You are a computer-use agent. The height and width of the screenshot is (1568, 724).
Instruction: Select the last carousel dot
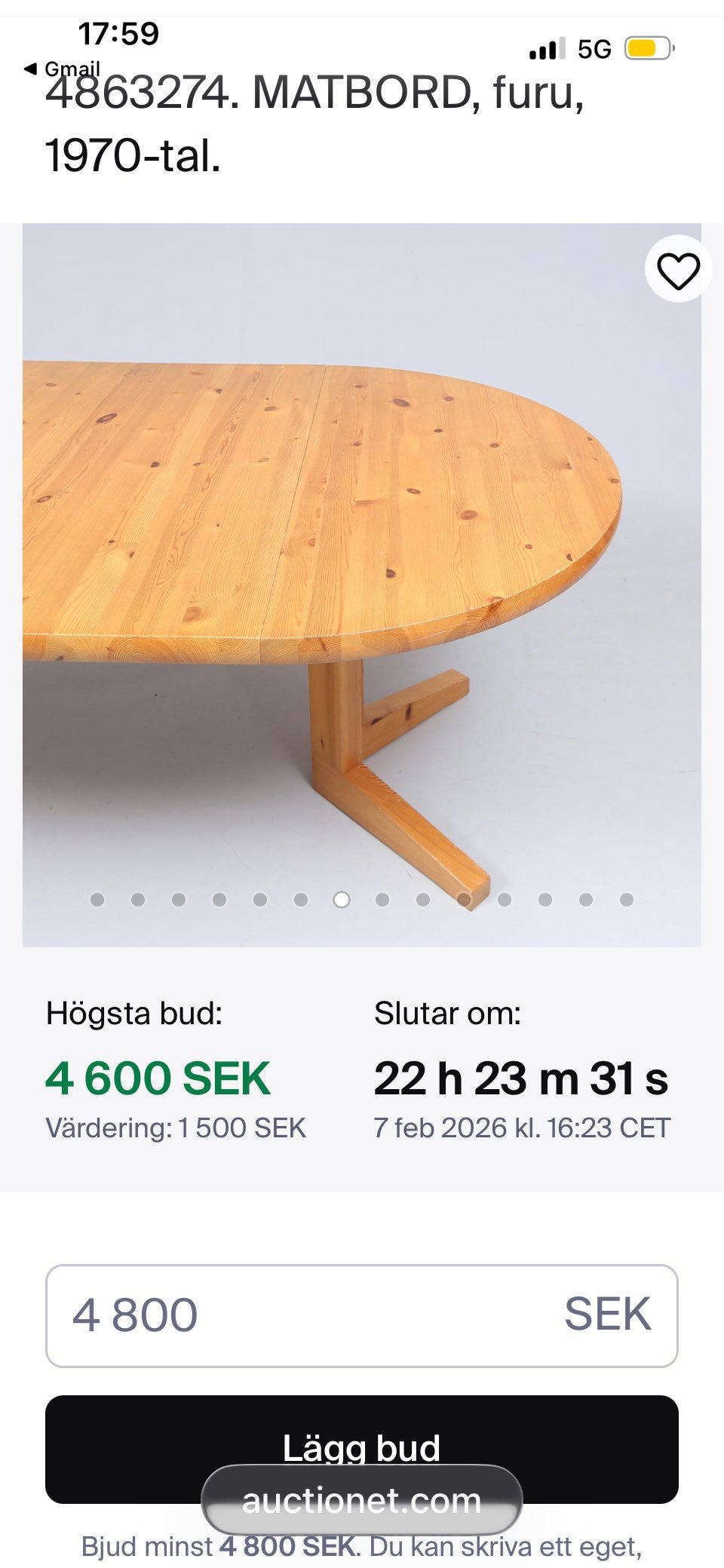tap(624, 900)
